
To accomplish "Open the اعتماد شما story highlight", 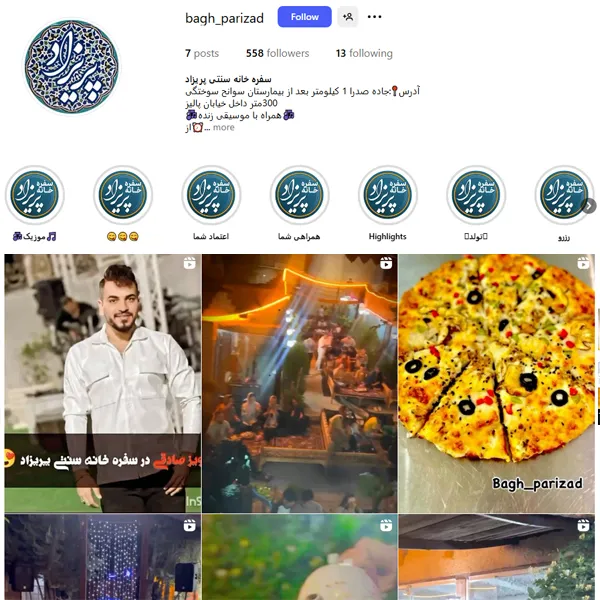I will pos(211,195).
